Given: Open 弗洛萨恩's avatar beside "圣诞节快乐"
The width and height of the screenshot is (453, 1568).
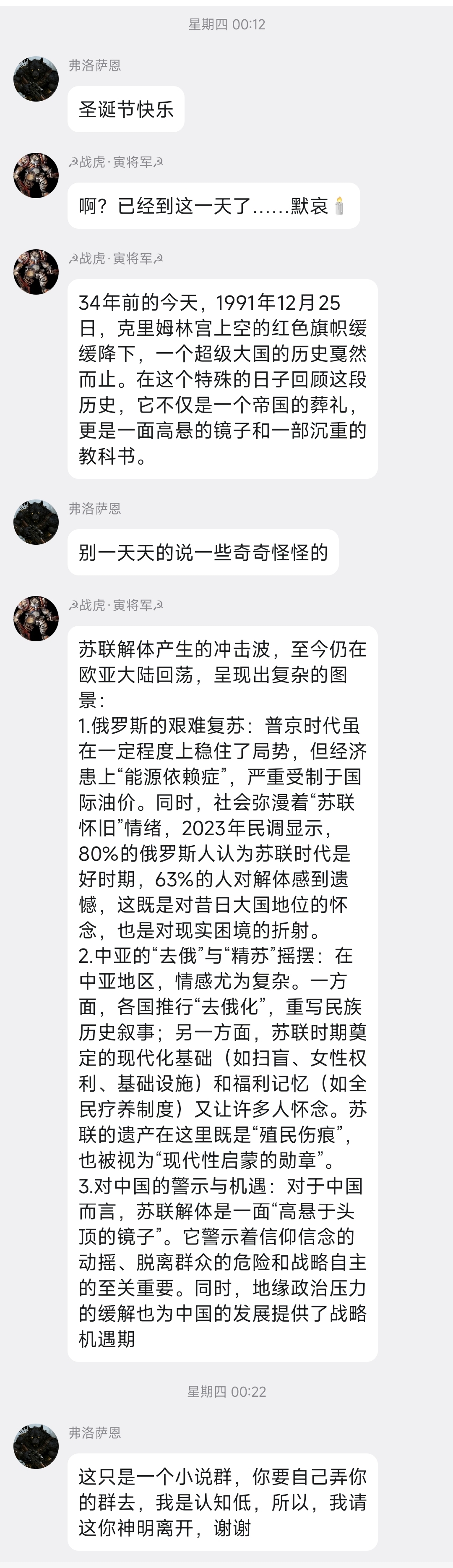Looking at the screenshot, I should 36,79.
